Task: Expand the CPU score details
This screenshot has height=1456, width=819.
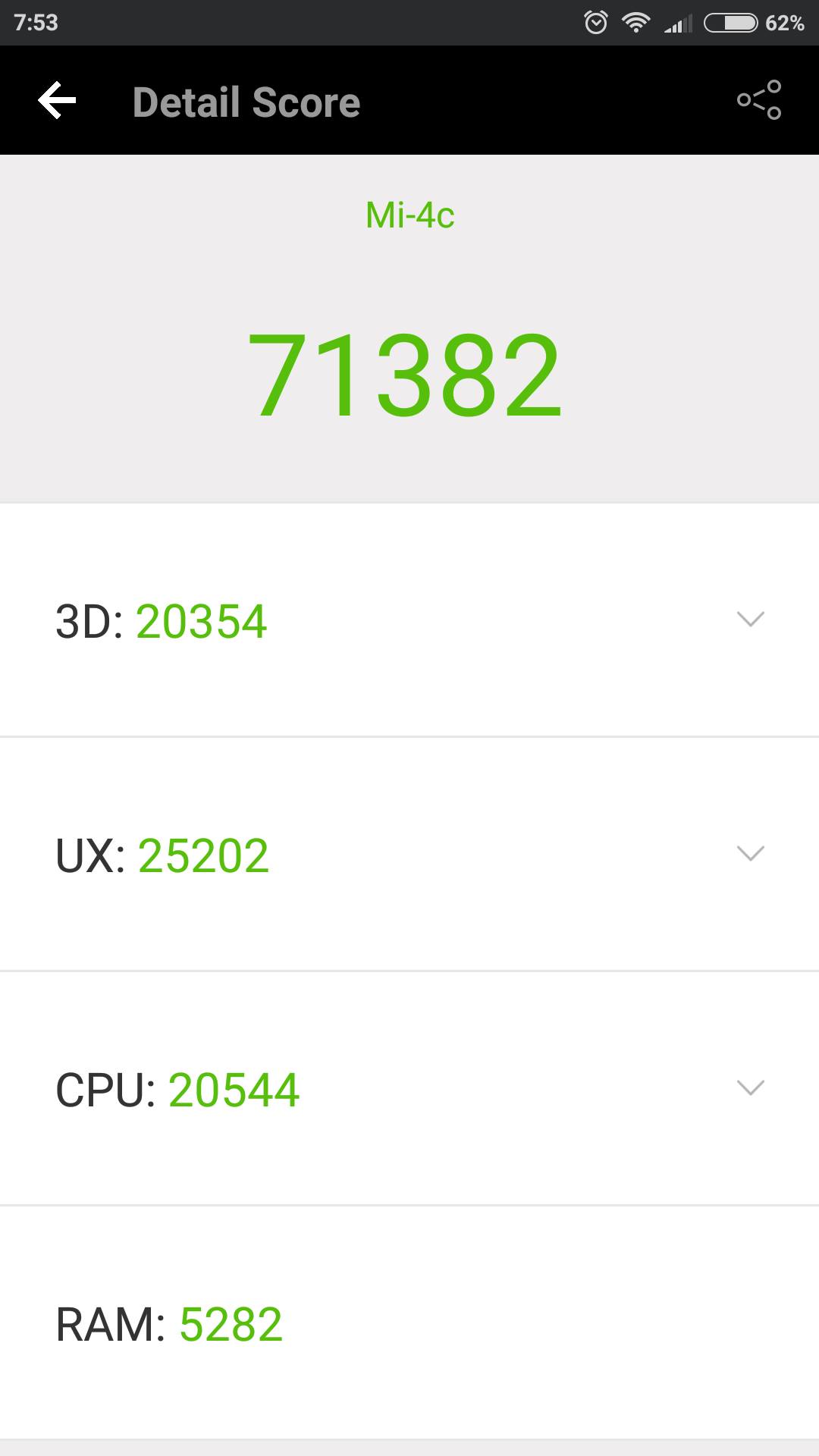Action: (x=750, y=1088)
